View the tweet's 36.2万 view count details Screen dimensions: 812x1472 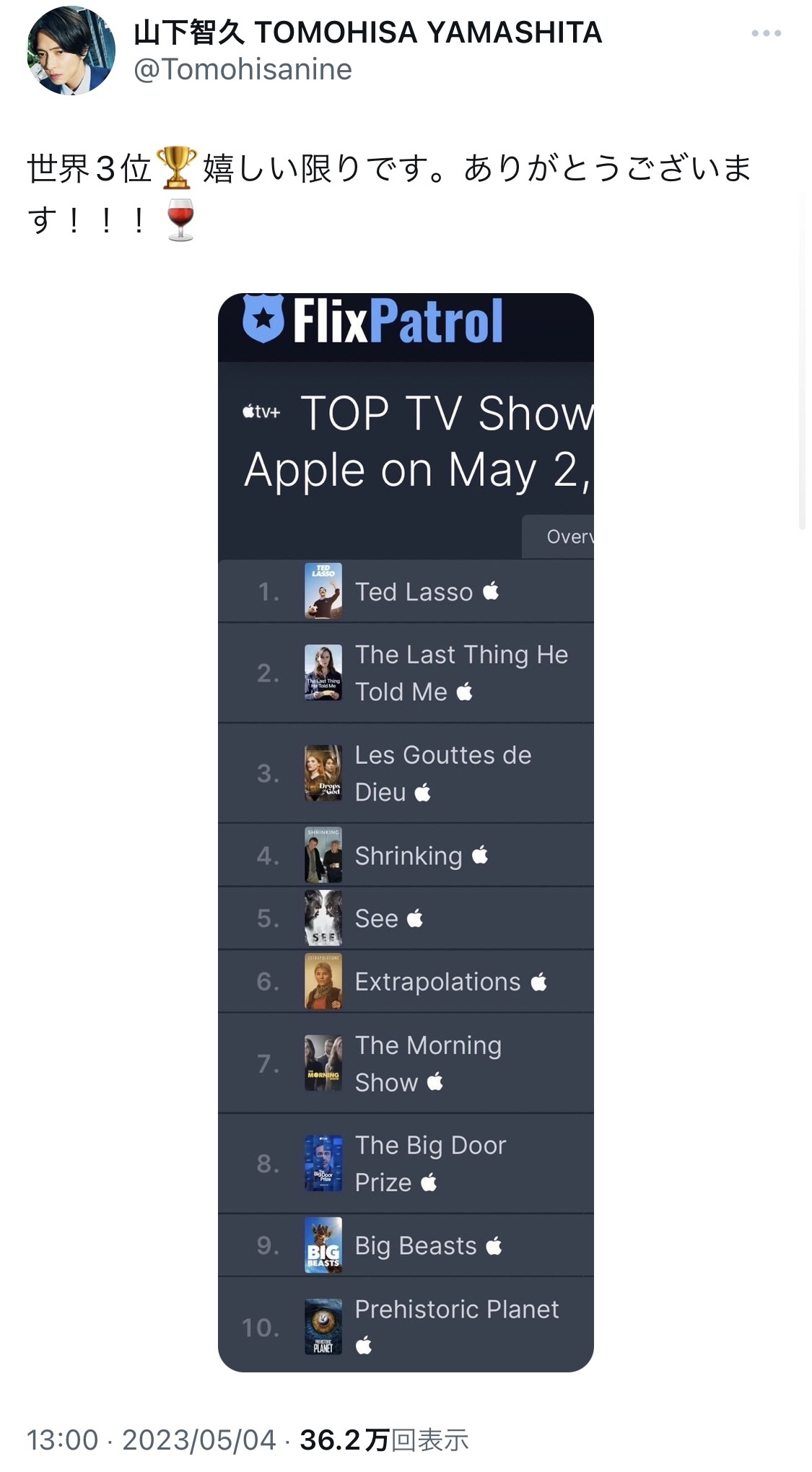click(384, 1440)
